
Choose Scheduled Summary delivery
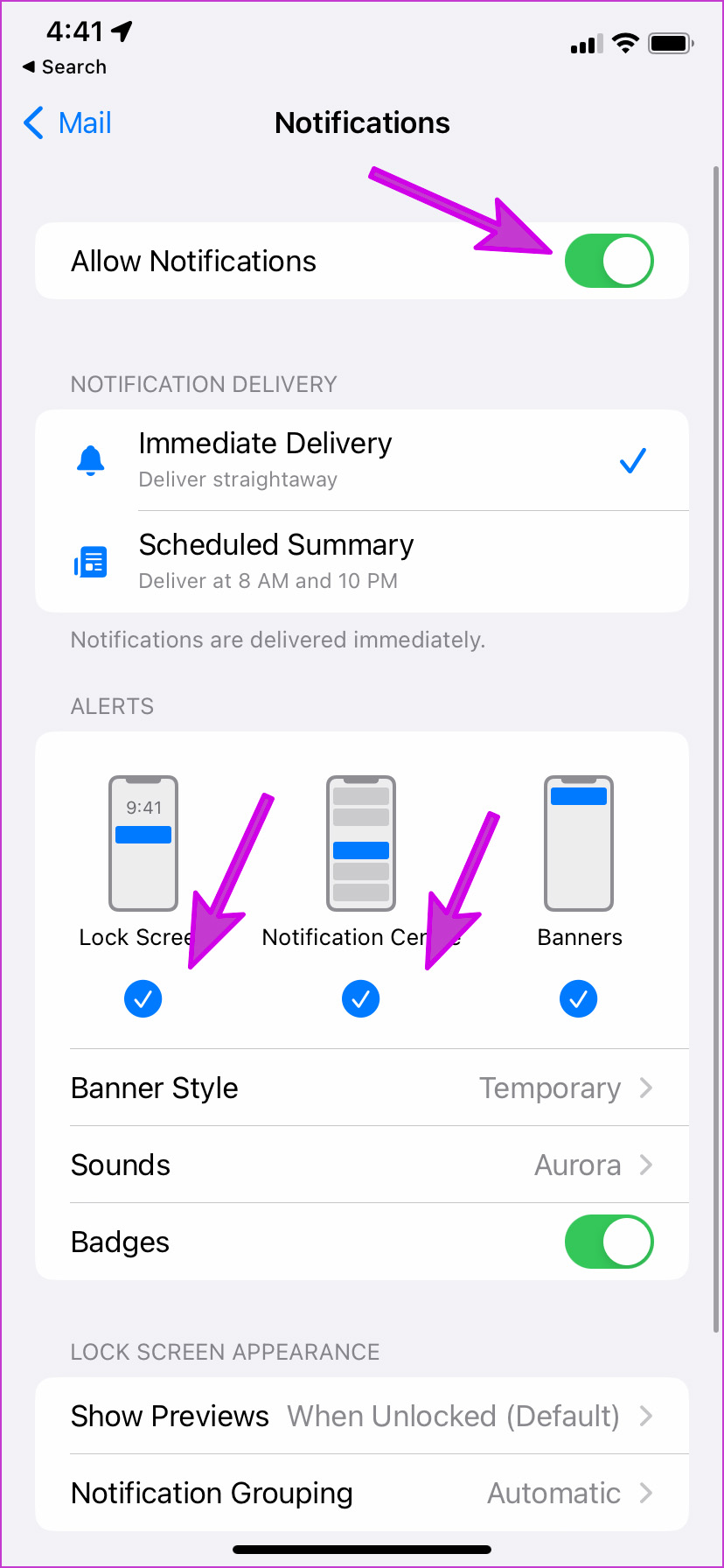(362, 562)
